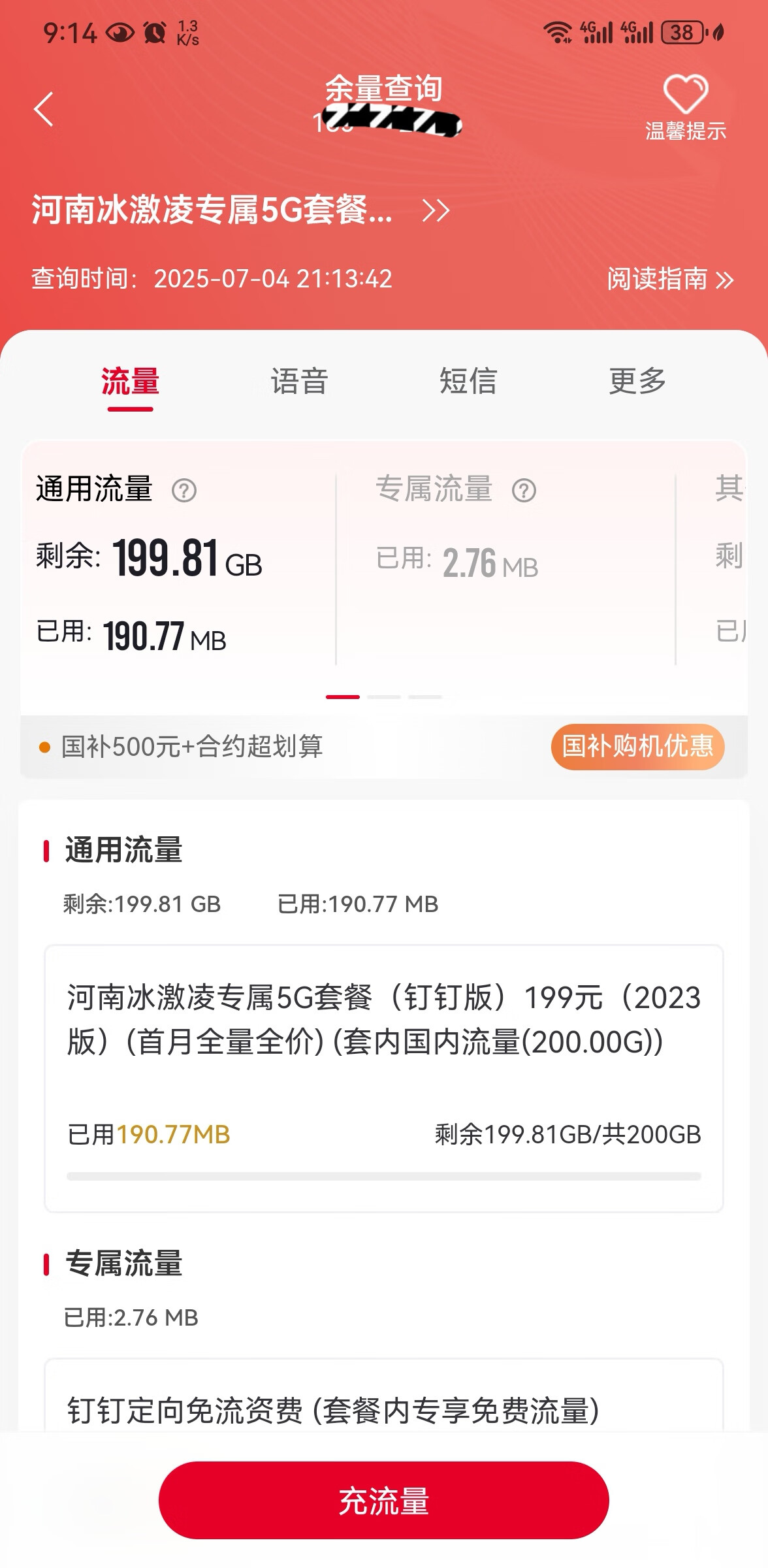Open the 河南冰激凌专属5G套餐 plan details

click(241, 210)
